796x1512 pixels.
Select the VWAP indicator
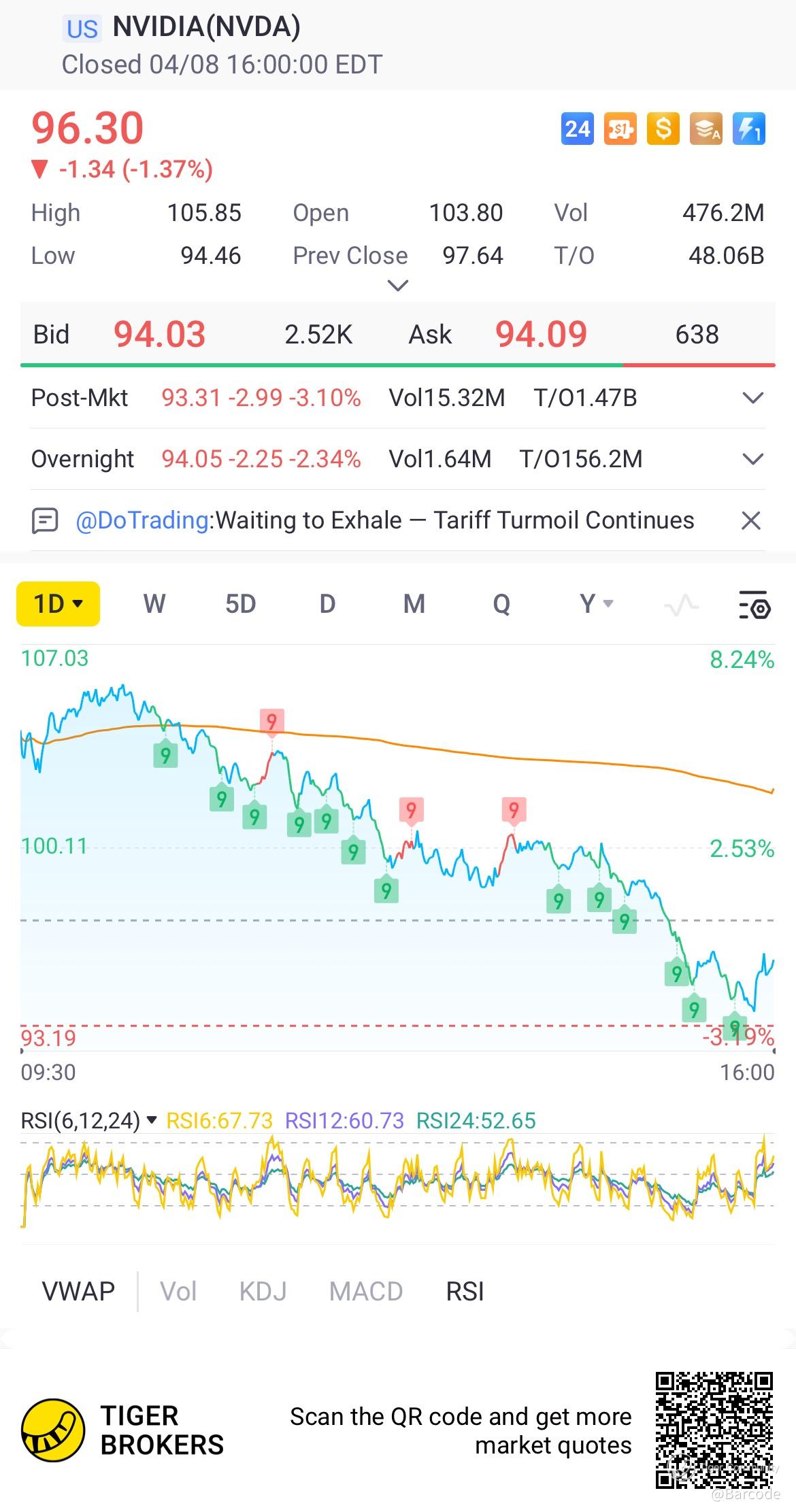[78, 1291]
